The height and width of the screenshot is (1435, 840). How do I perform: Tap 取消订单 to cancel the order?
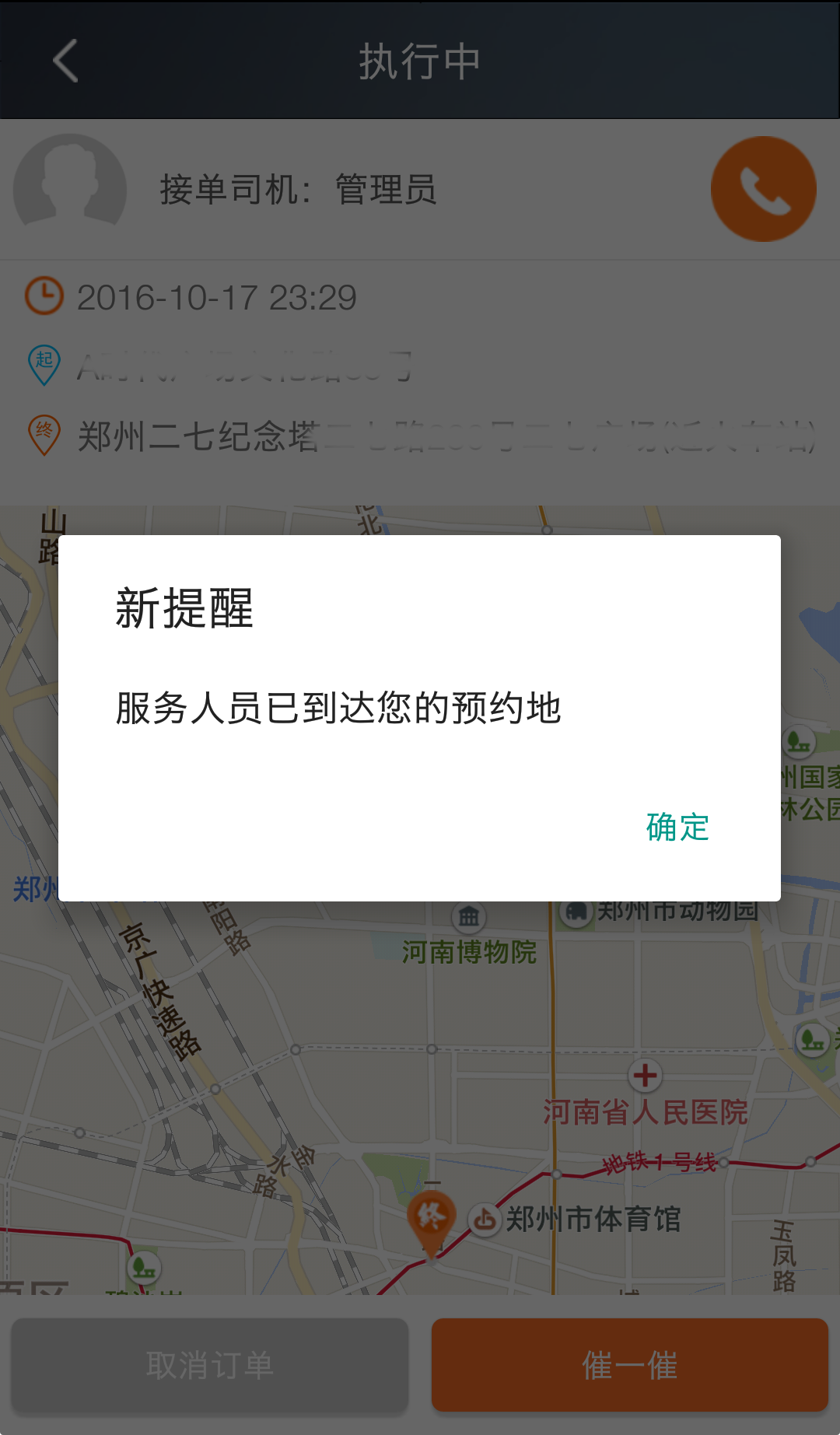coord(210,1365)
